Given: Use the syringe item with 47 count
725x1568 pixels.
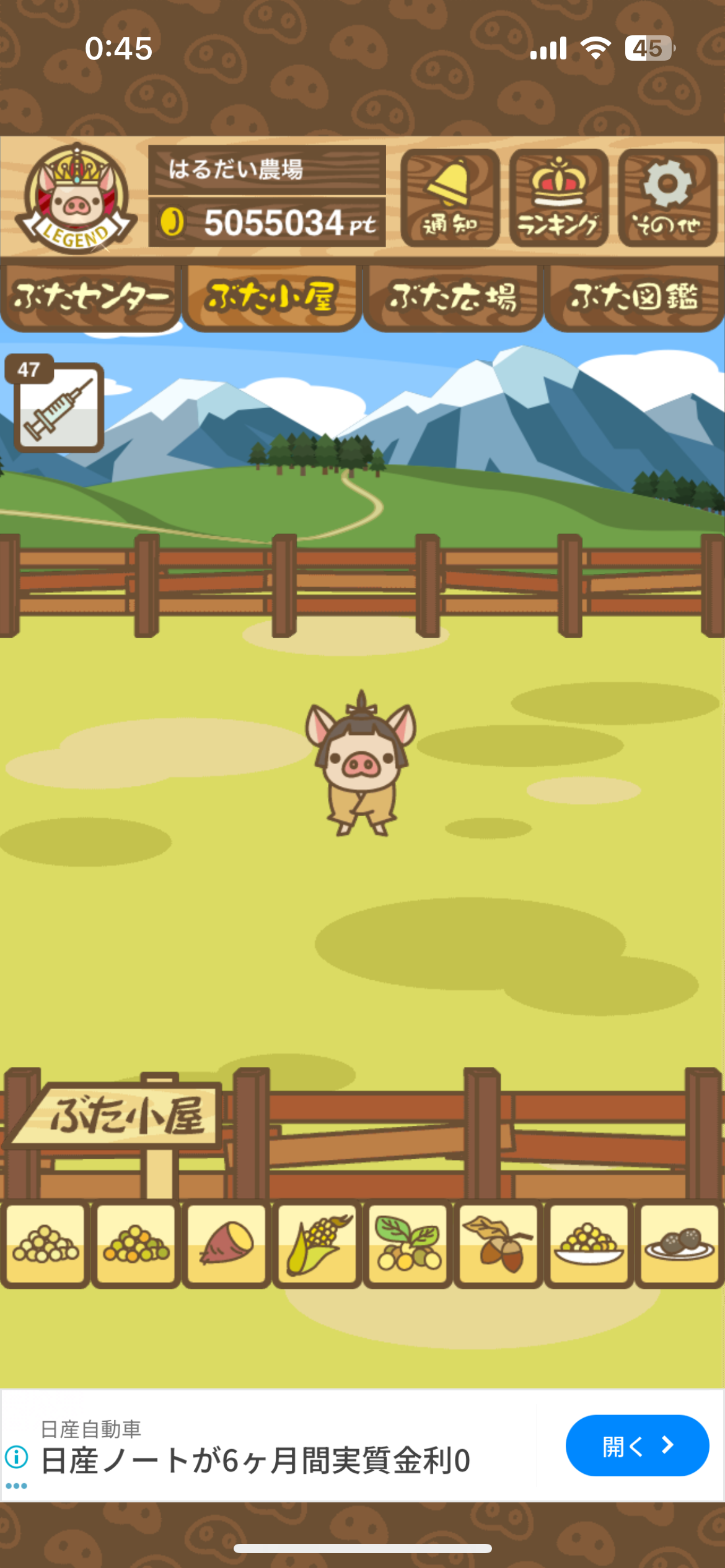Looking at the screenshot, I should tap(58, 407).
